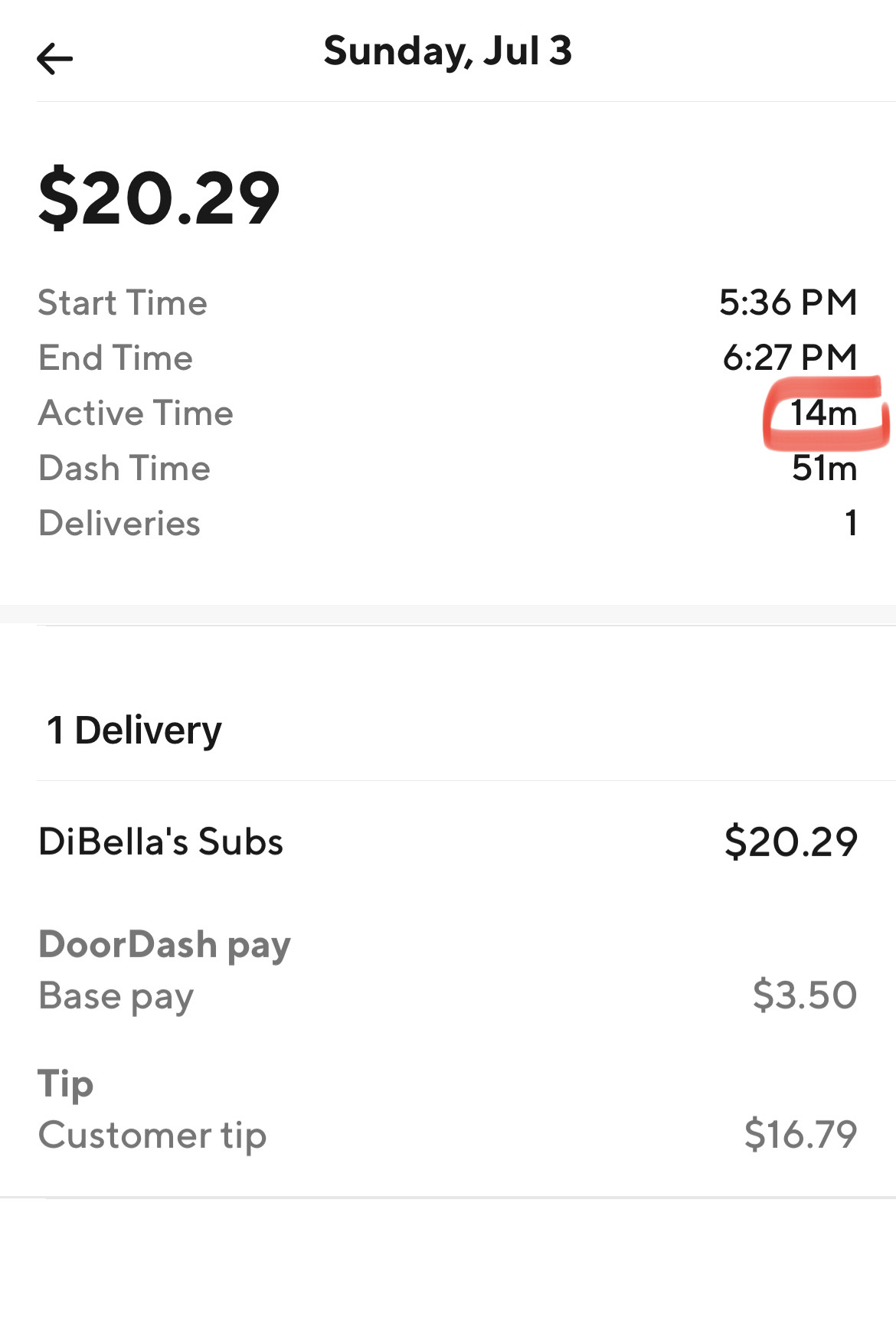
Task: Click the back arrow to return
Action: [x=54, y=57]
